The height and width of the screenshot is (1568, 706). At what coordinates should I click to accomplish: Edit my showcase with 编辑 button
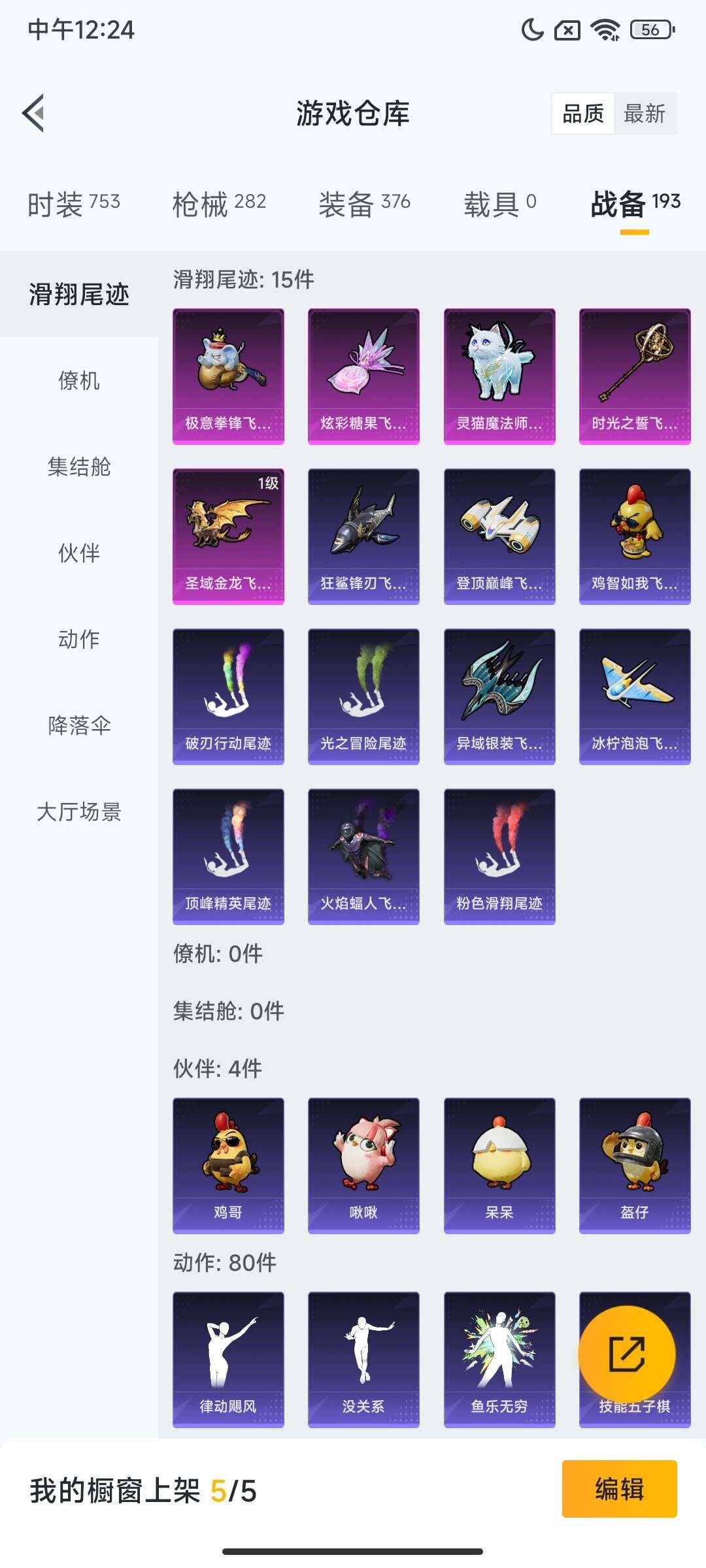tap(619, 1489)
